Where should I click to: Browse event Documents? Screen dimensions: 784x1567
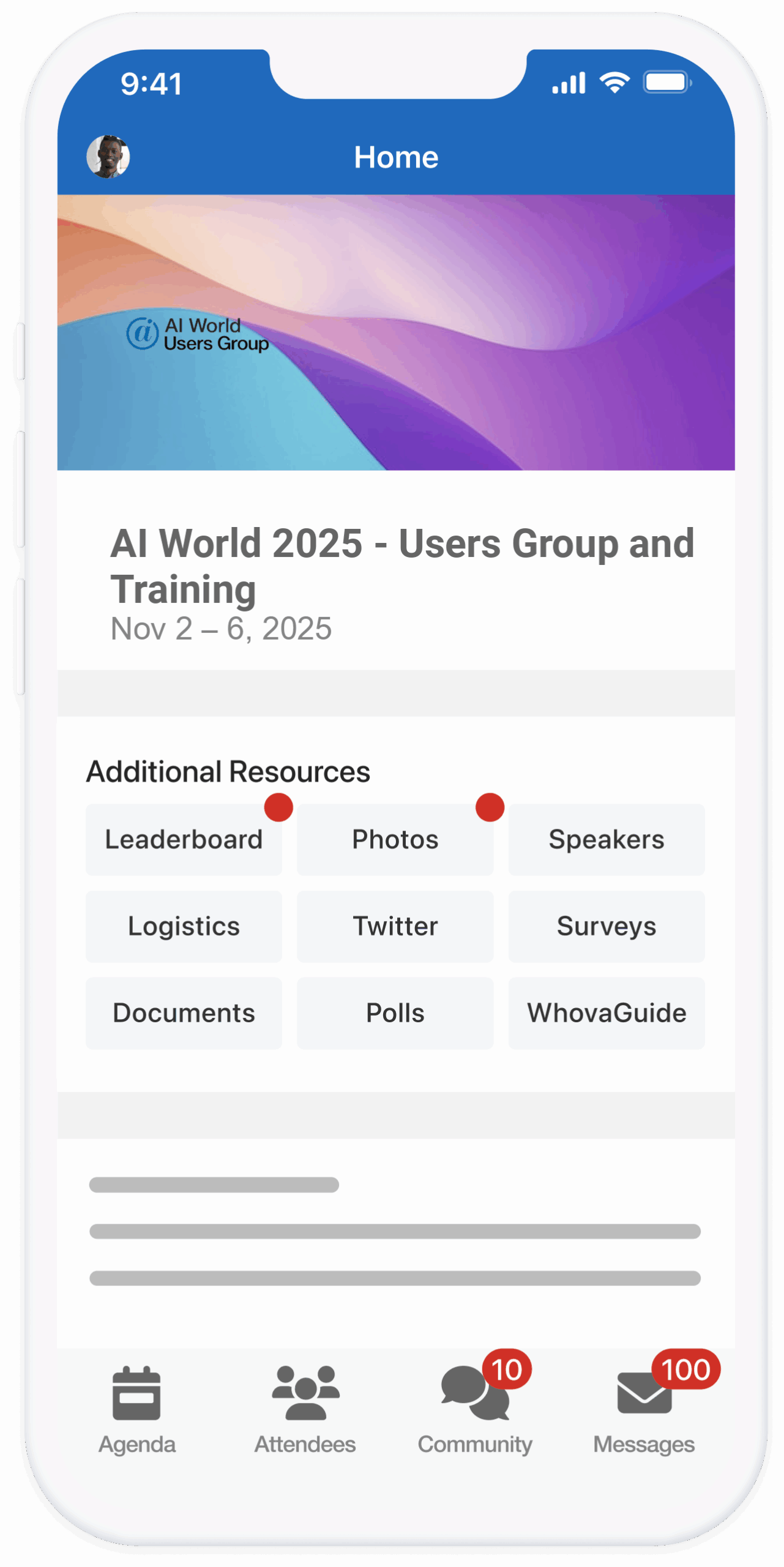pyautogui.click(x=184, y=1013)
